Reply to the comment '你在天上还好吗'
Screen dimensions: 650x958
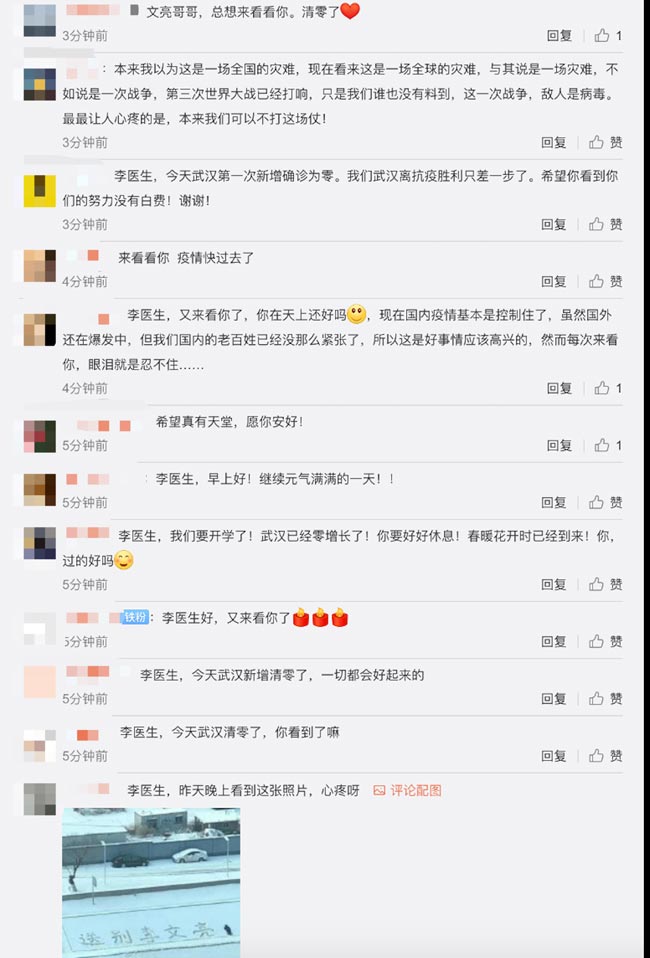tap(559, 388)
